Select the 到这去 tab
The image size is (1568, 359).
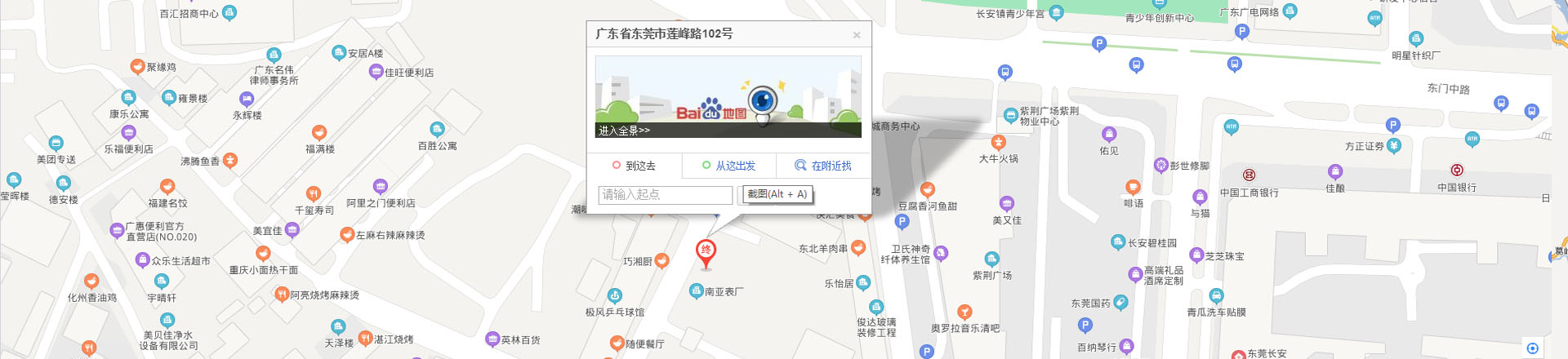(635, 166)
